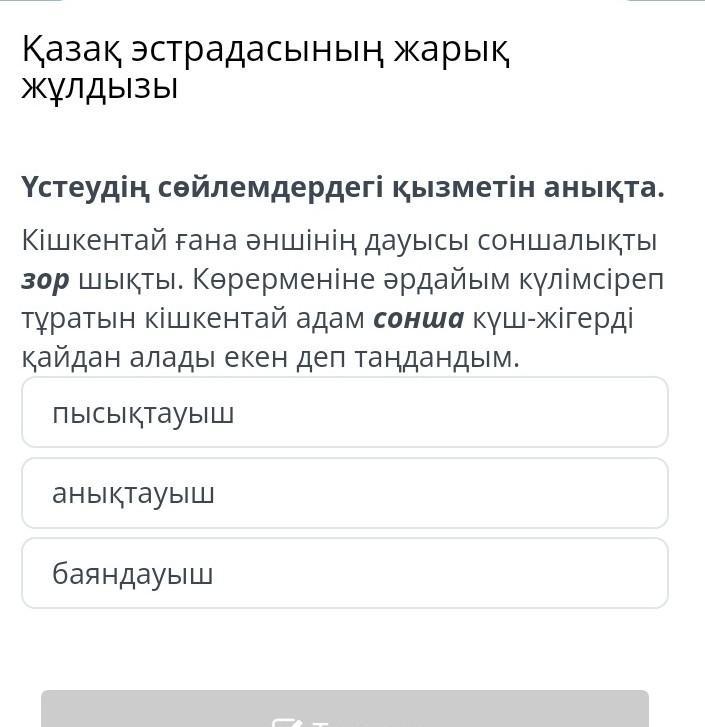Choose the анықтауыш option
Image resolution: width=705 pixels, height=727 pixels.
point(344,493)
